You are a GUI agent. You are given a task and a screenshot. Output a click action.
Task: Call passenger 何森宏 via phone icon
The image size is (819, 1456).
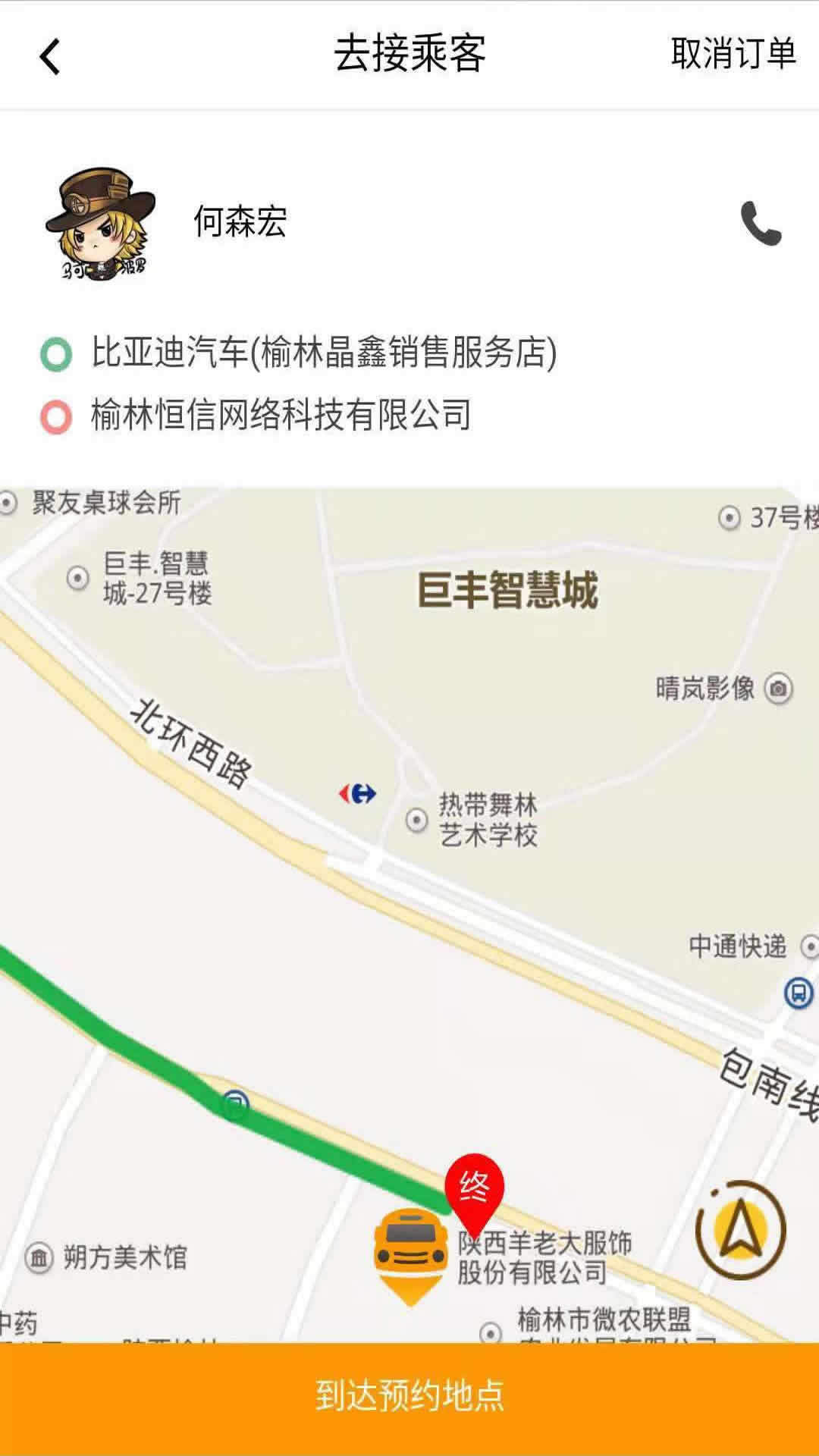click(x=761, y=223)
